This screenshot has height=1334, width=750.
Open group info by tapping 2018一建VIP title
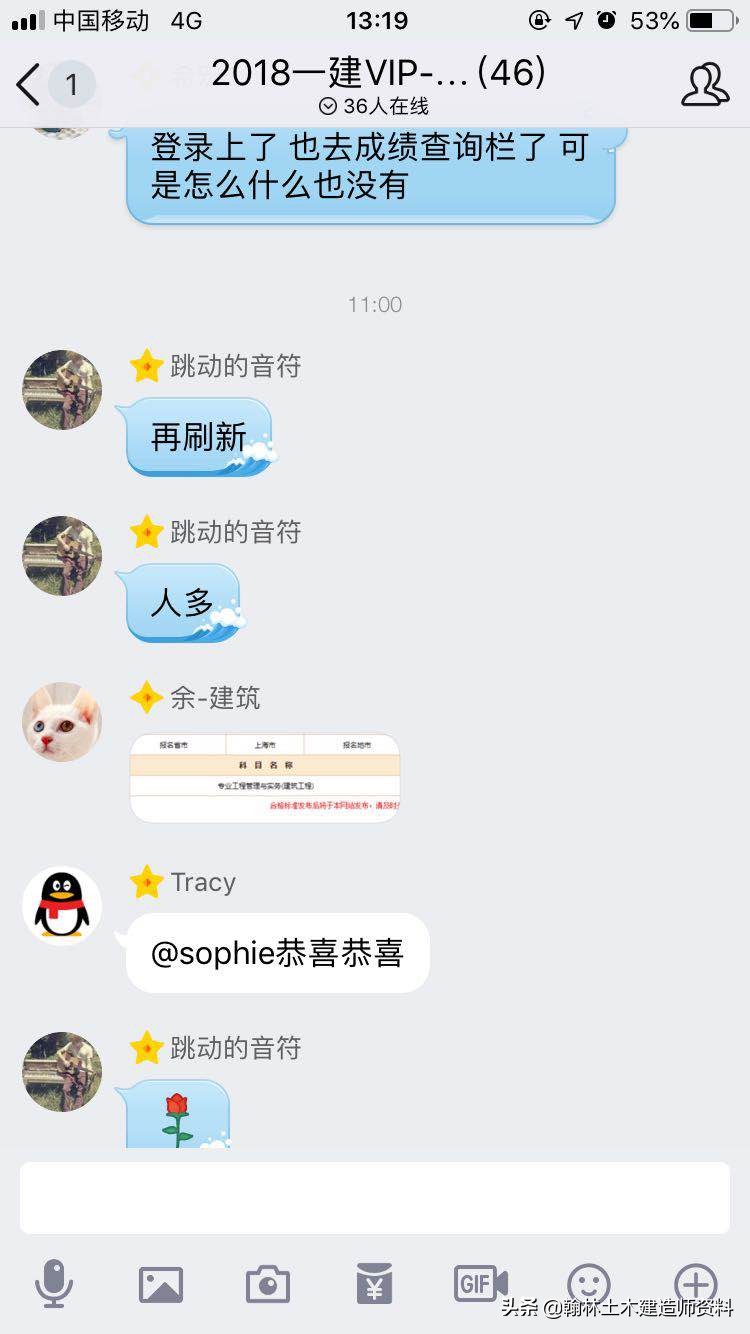[x=375, y=72]
